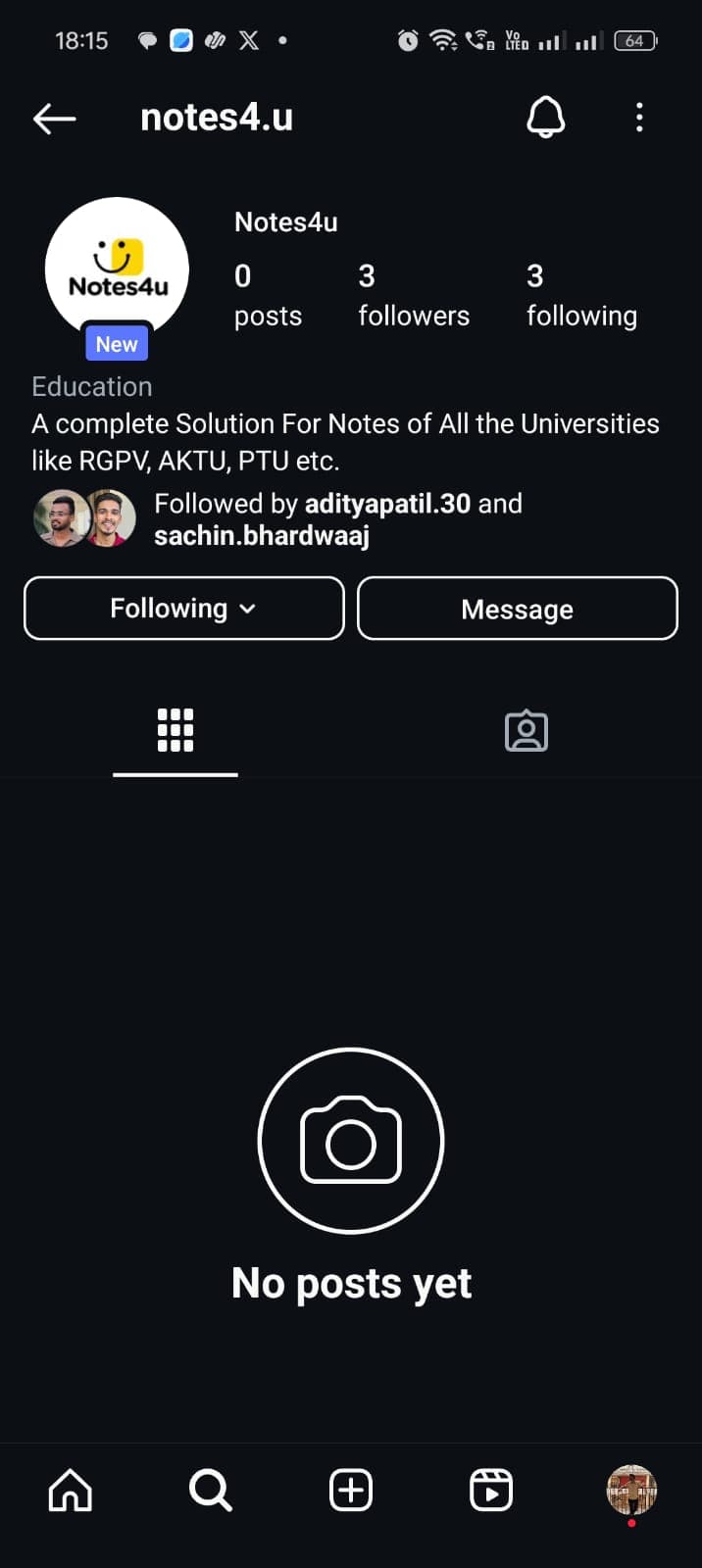Switch to the tagged photos tab
This screenshot has height=1568, width=702.
click(x=526, y=730)
